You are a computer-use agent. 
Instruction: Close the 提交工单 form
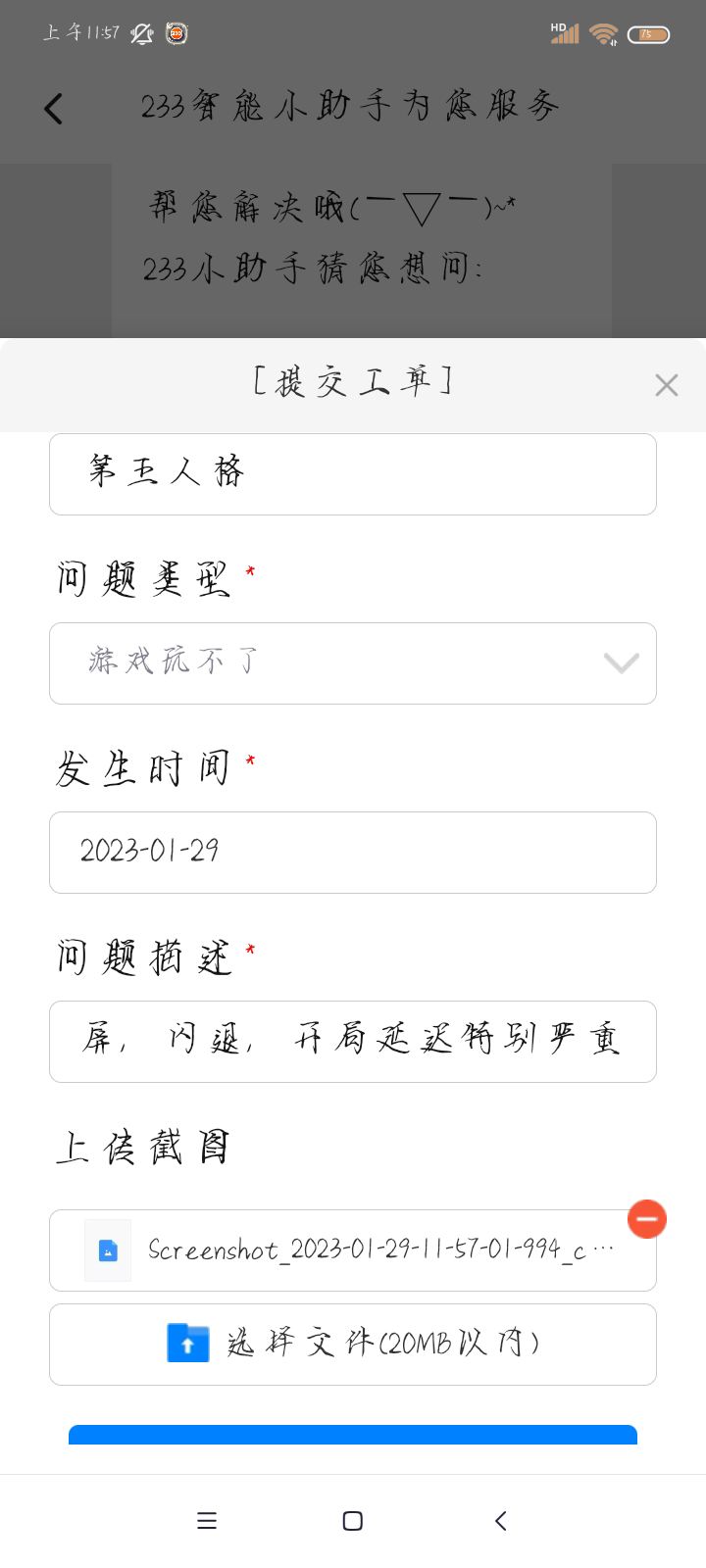point(667,385)
